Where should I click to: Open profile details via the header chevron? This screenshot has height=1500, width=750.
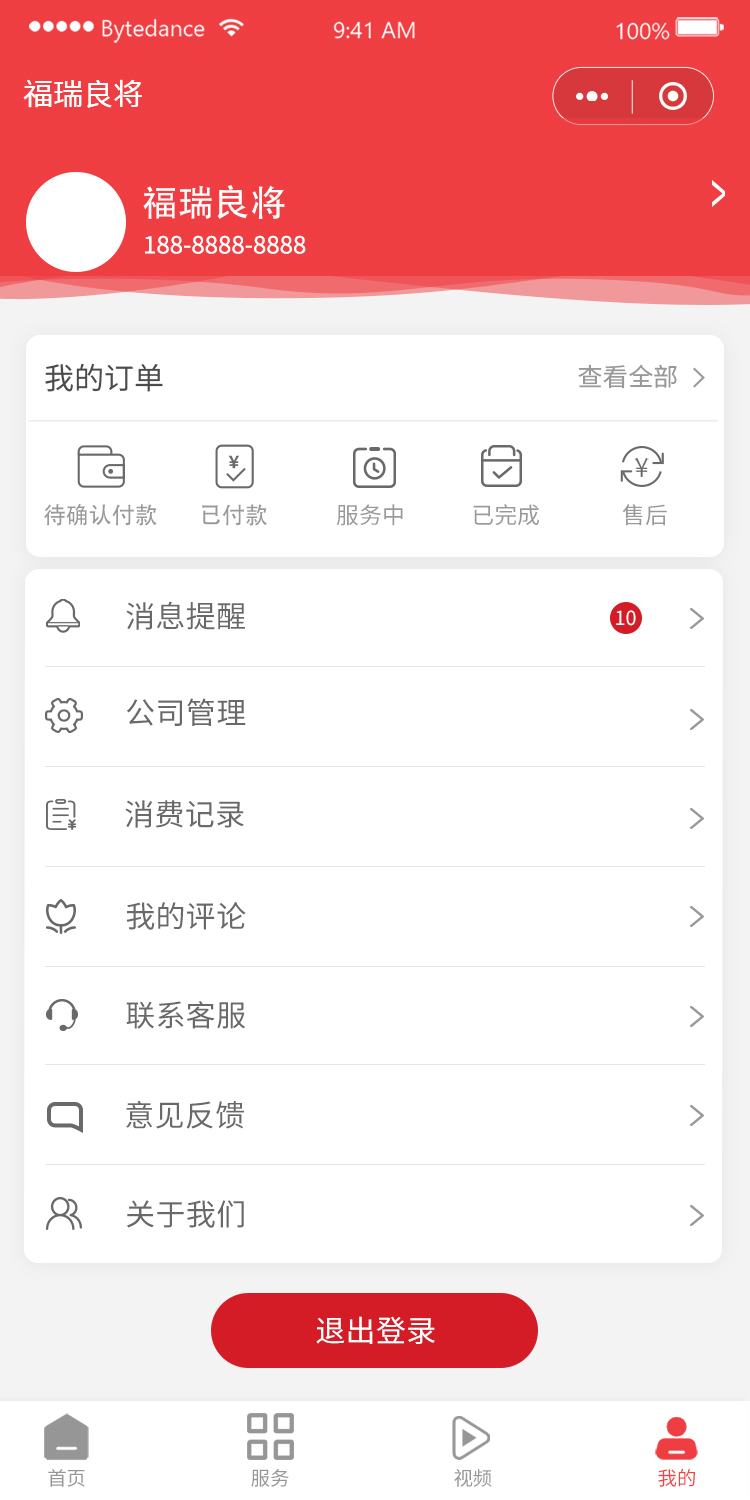pos(718,193)
